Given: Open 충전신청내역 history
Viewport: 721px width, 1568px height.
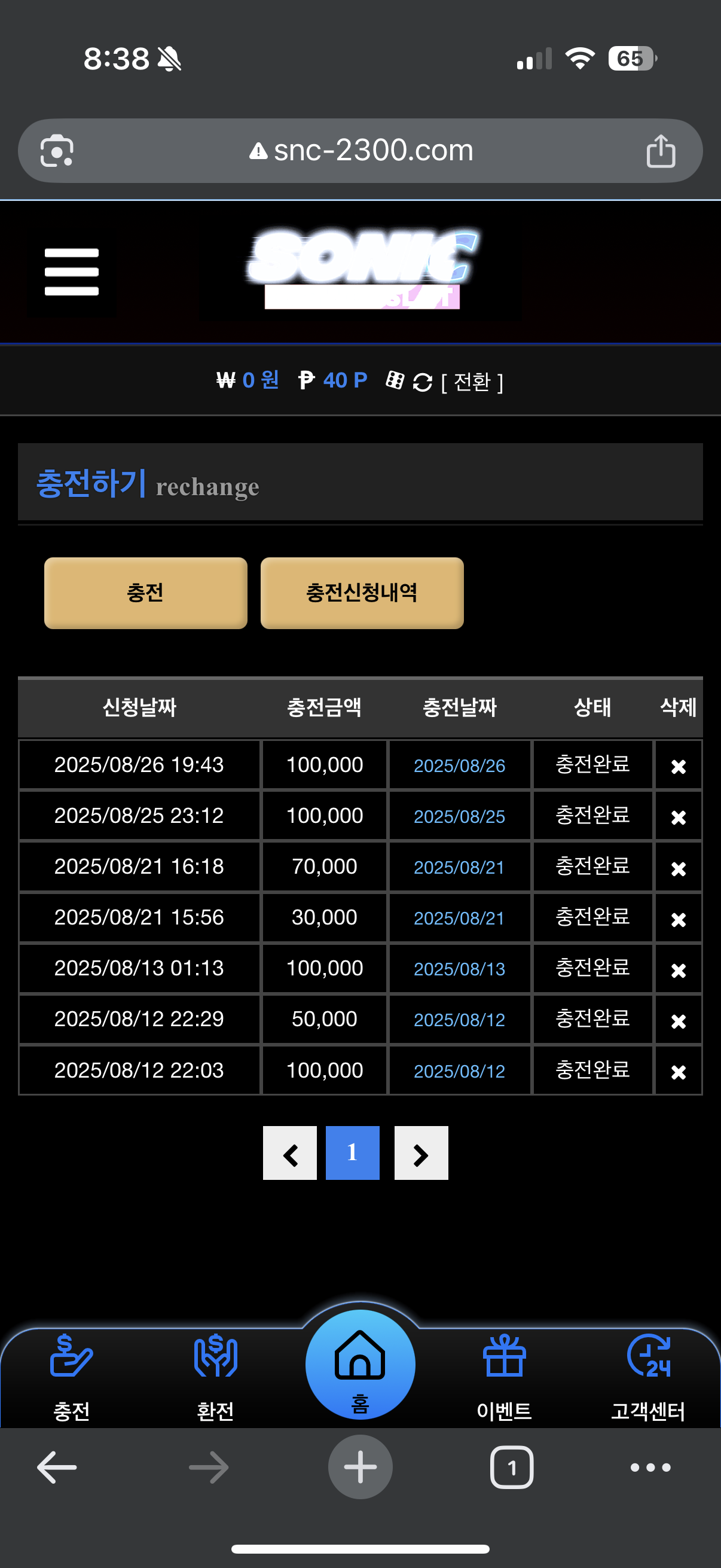Looking at the screenshot, I should [362, 593].
